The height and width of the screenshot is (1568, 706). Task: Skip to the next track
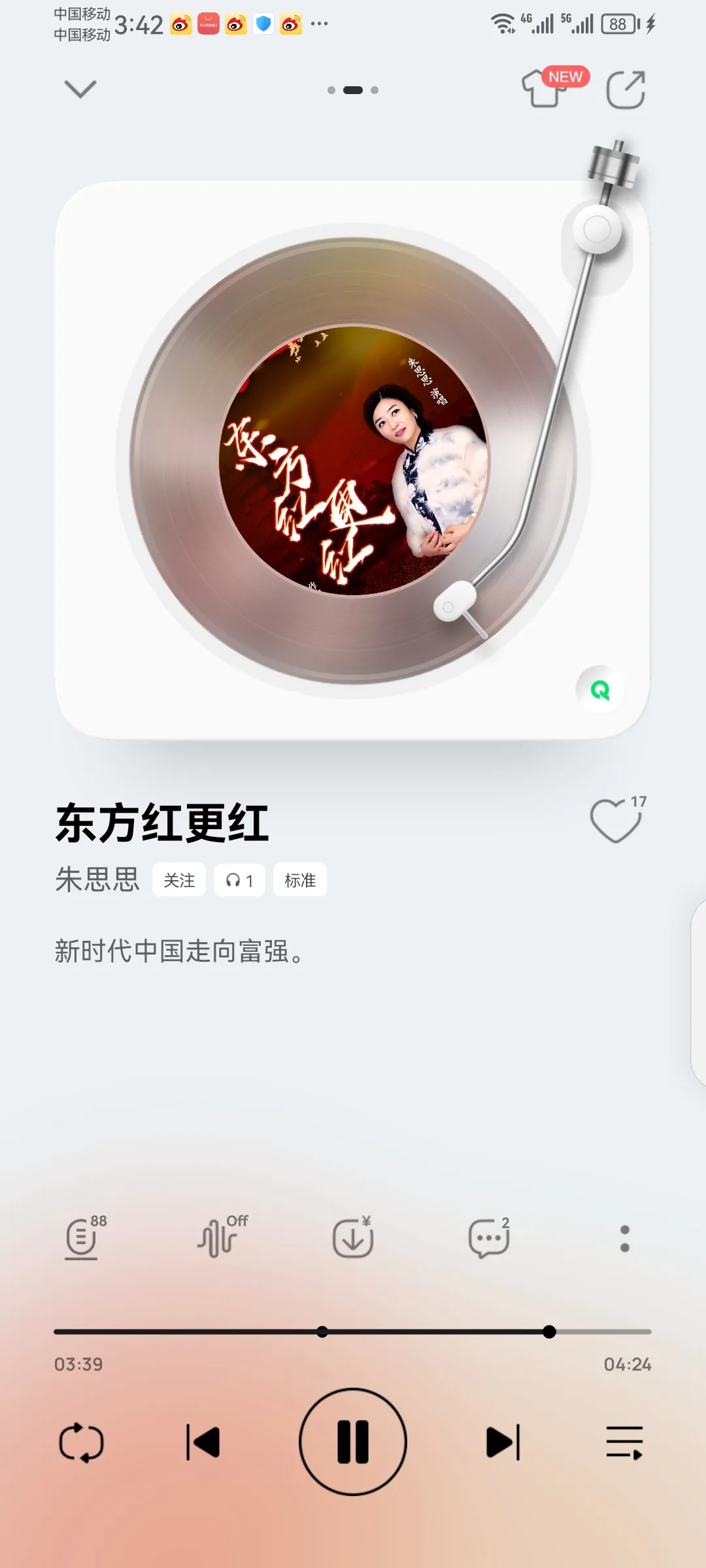(503, 1442)
